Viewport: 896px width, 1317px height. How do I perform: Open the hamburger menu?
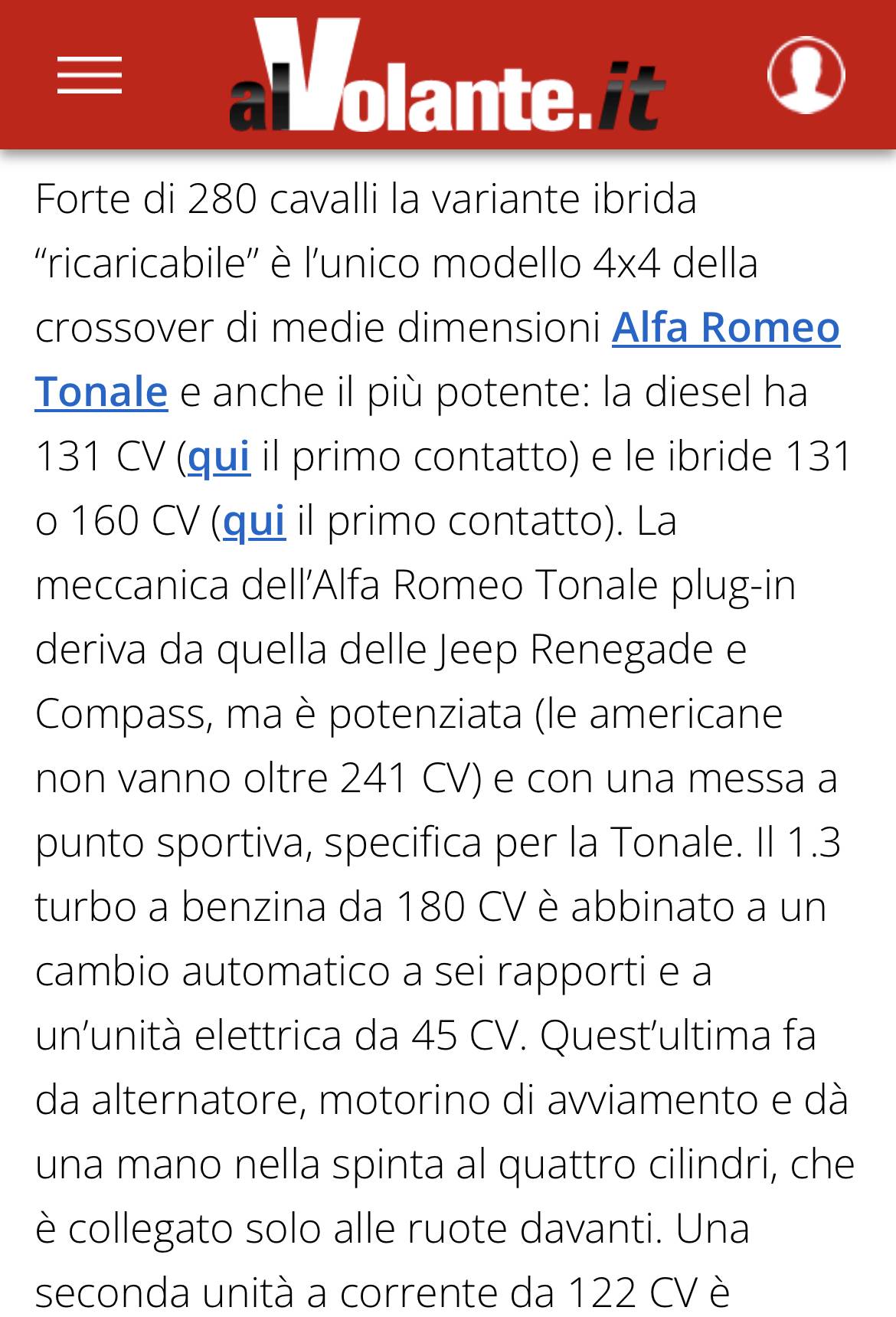pos(90,75)
